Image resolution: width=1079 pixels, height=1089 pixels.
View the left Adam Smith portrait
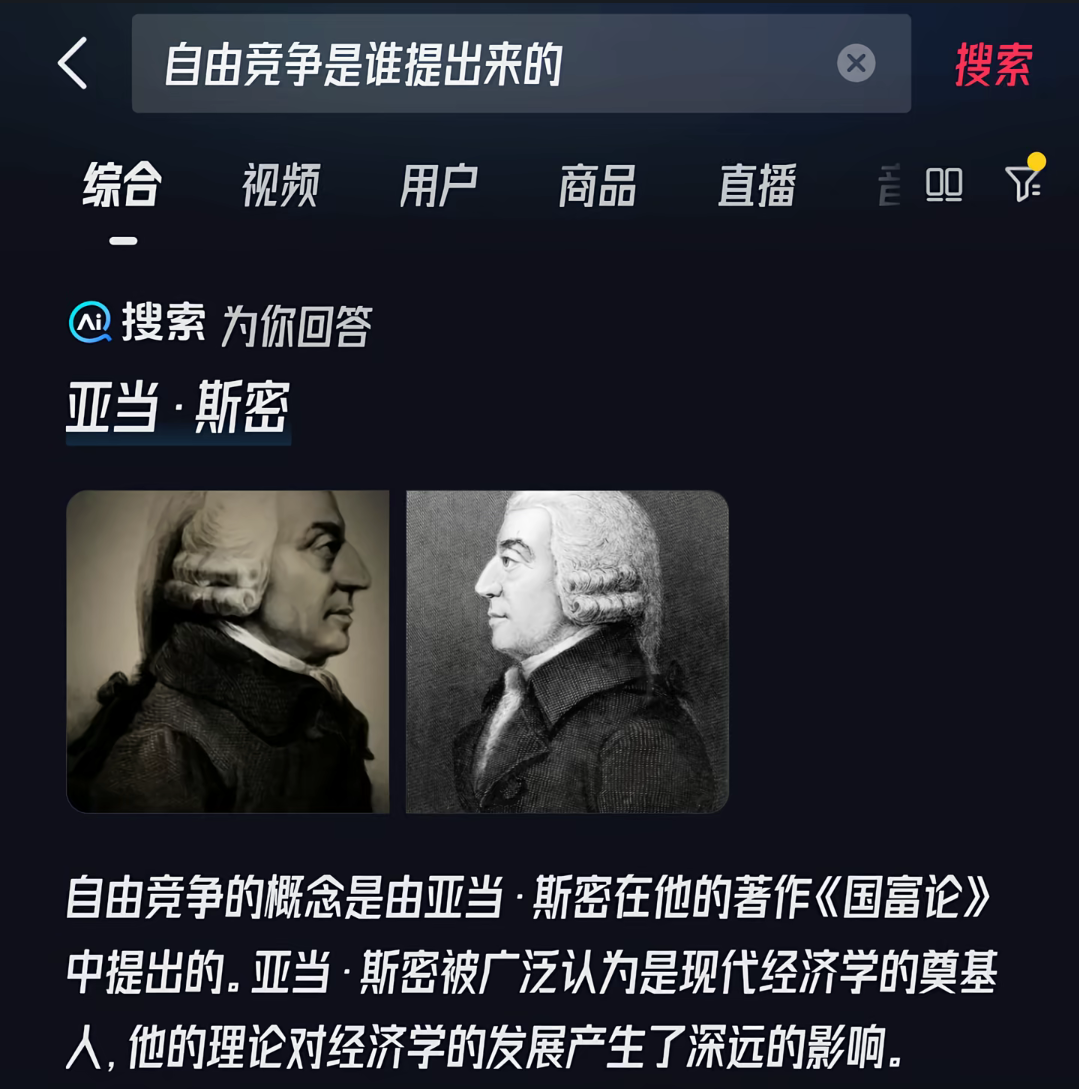228,651
